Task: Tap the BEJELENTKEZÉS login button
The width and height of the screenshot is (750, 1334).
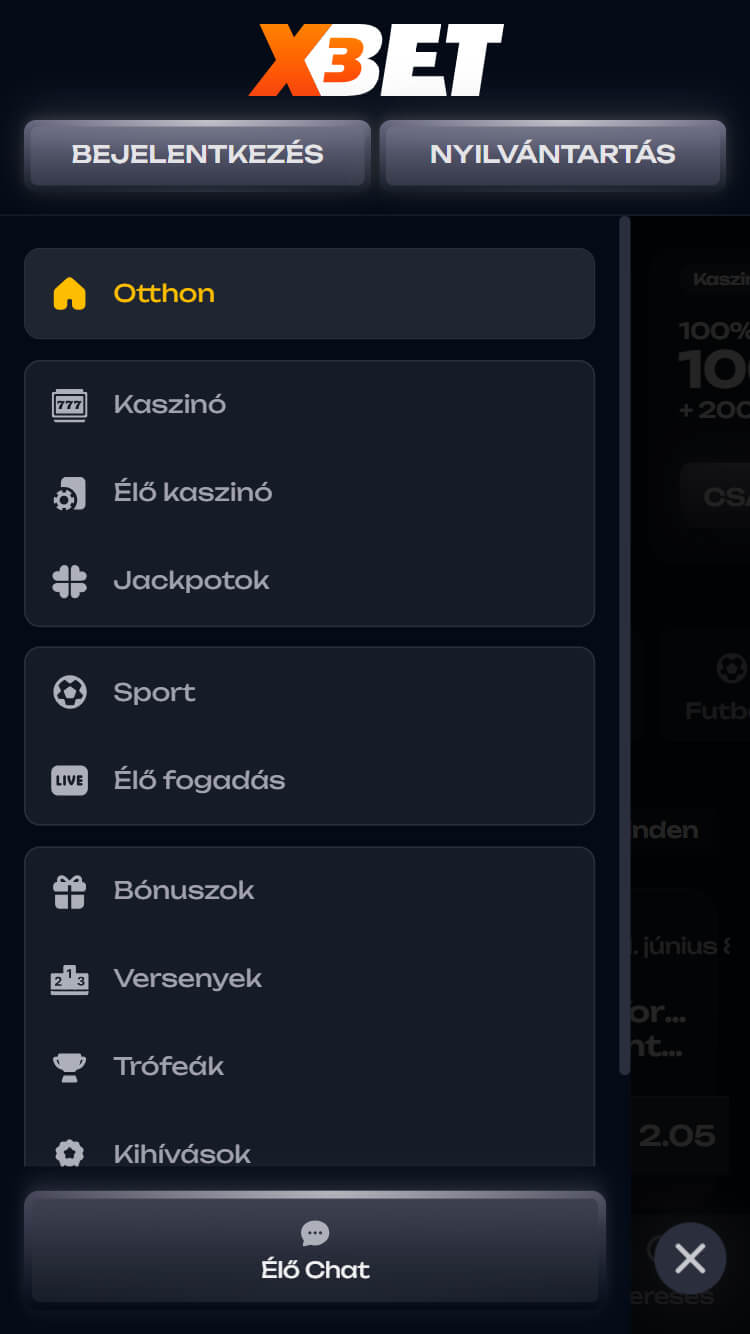Action: (197, 154)
